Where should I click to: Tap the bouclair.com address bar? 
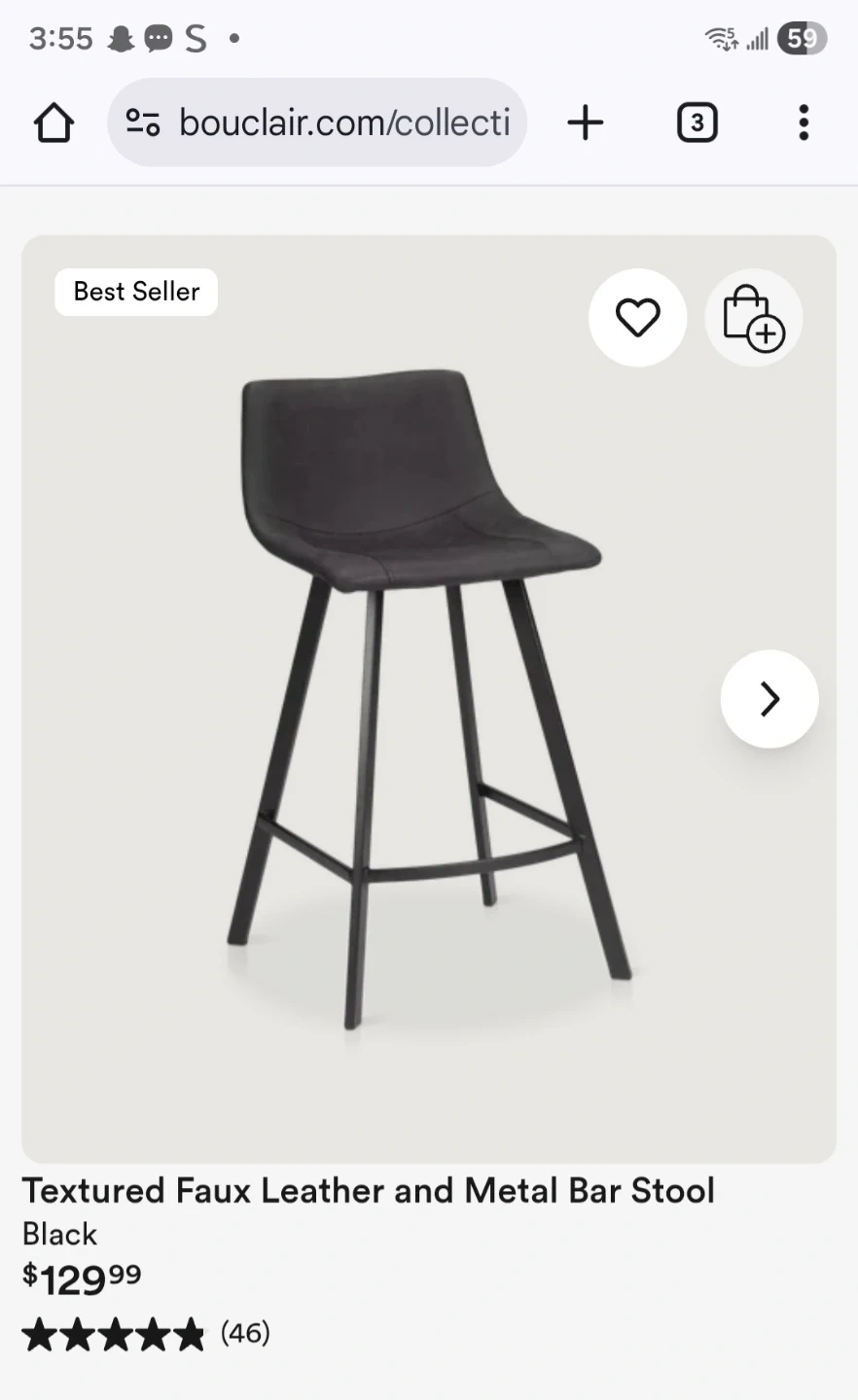[344, 123]
